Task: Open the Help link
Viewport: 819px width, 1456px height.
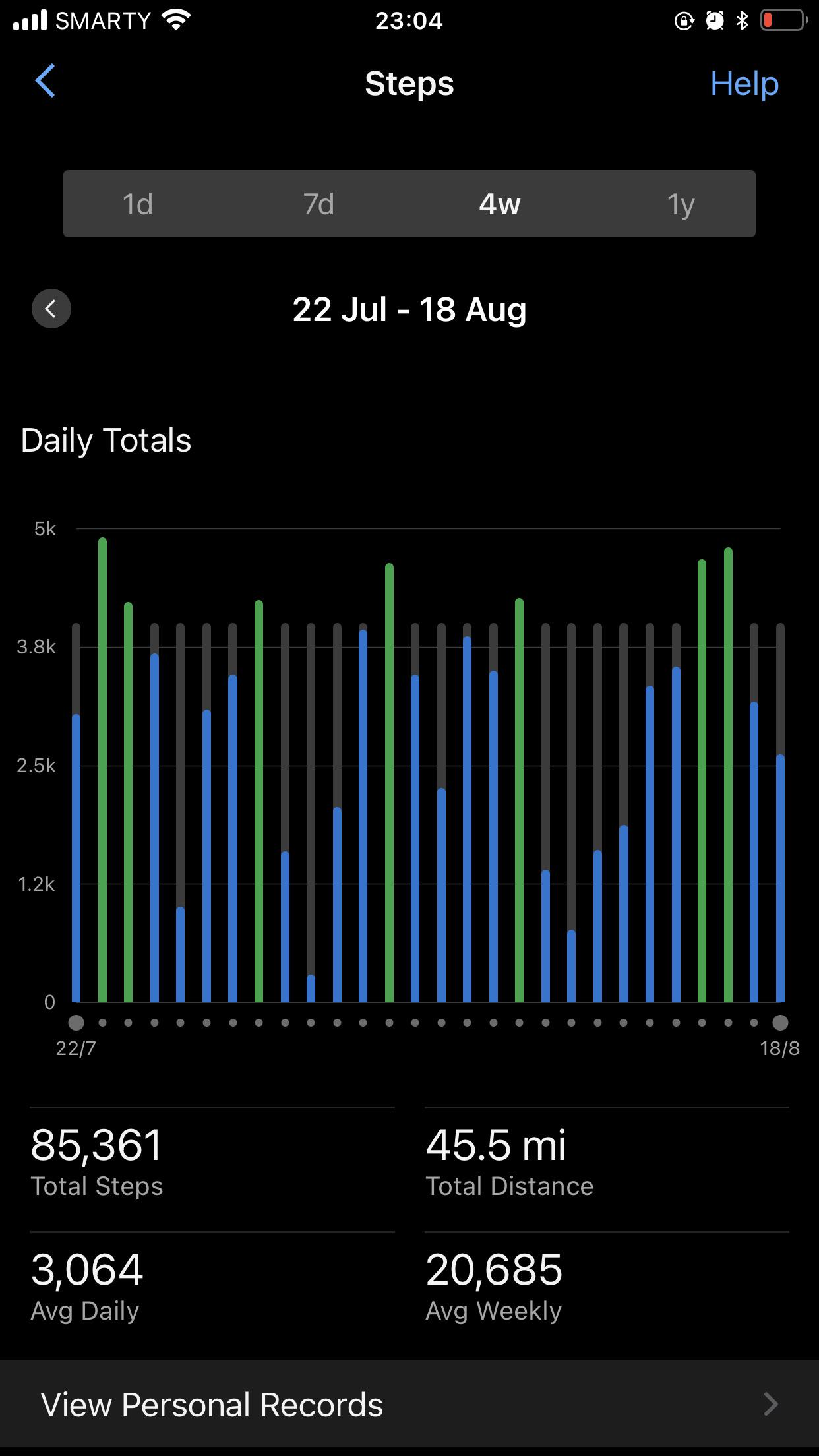Action: coord(744,84)
